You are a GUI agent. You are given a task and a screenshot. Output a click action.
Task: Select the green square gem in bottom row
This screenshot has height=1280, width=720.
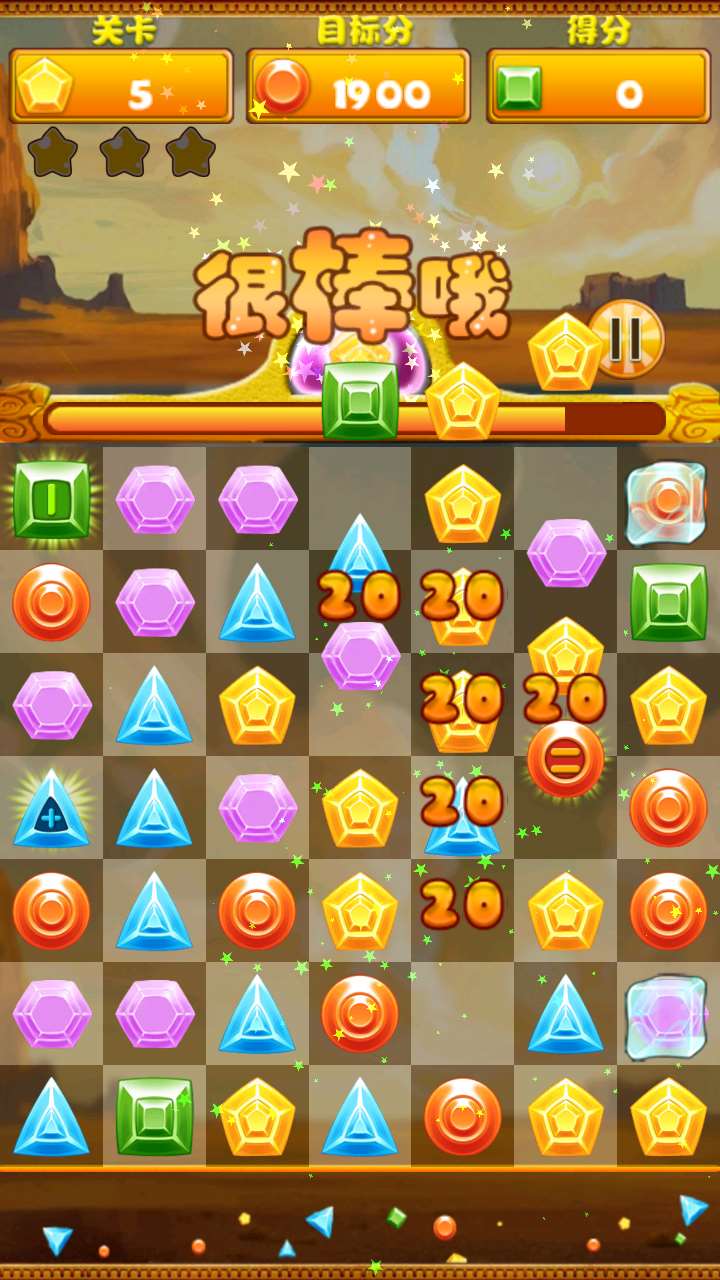pos(154,1116)
